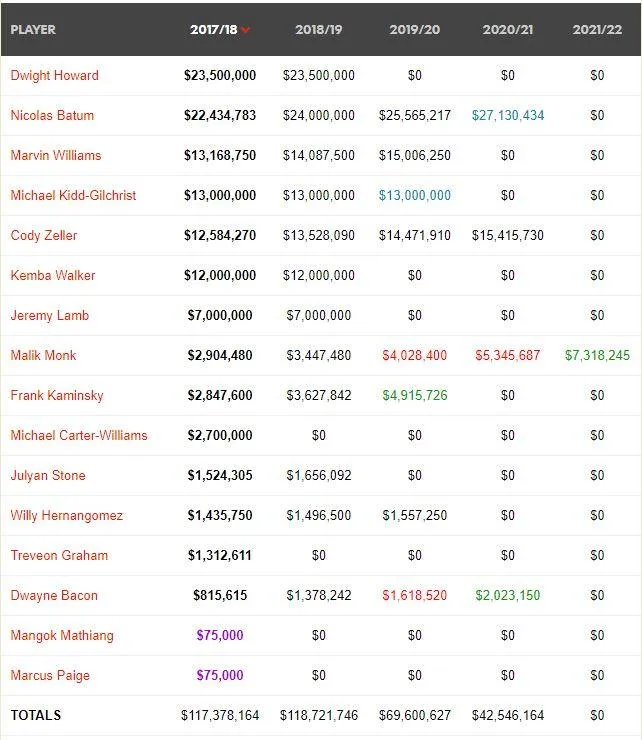Open Nicolas Batum's player page
642x740 pixels.
[52, 115]
